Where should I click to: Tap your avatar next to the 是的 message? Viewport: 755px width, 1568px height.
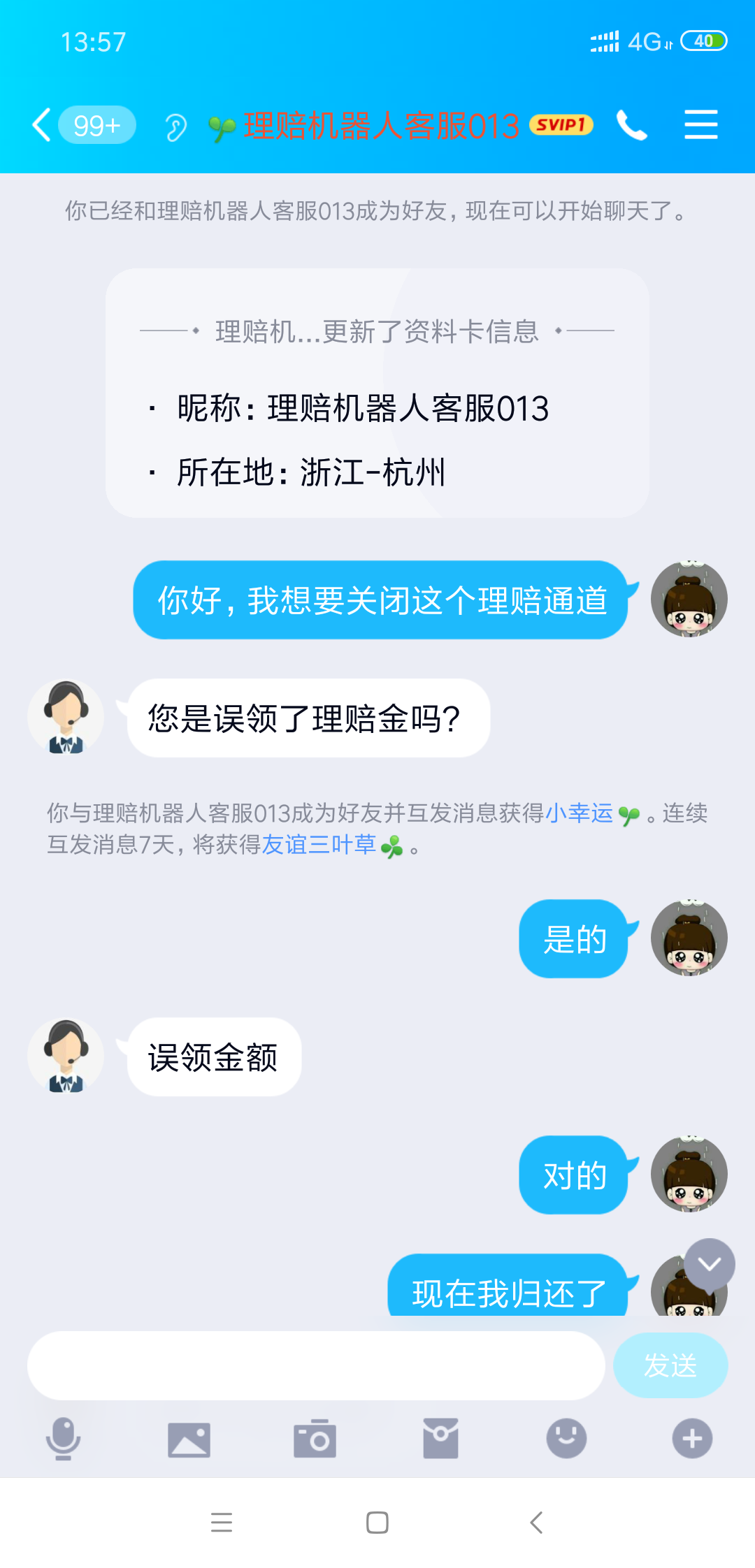pos(690,938)
